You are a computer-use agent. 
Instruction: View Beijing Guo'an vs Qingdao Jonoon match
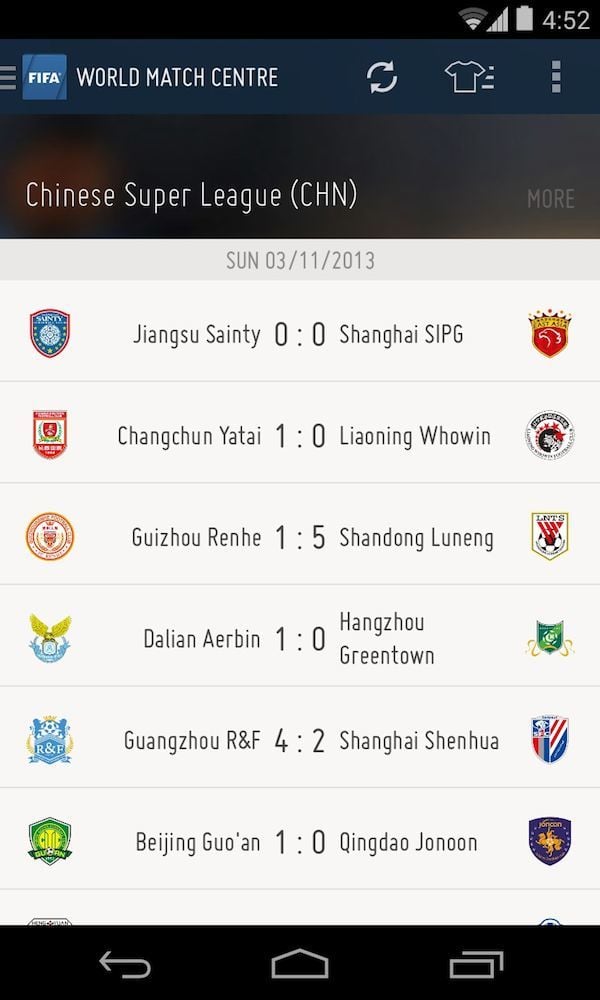[300, 842]
